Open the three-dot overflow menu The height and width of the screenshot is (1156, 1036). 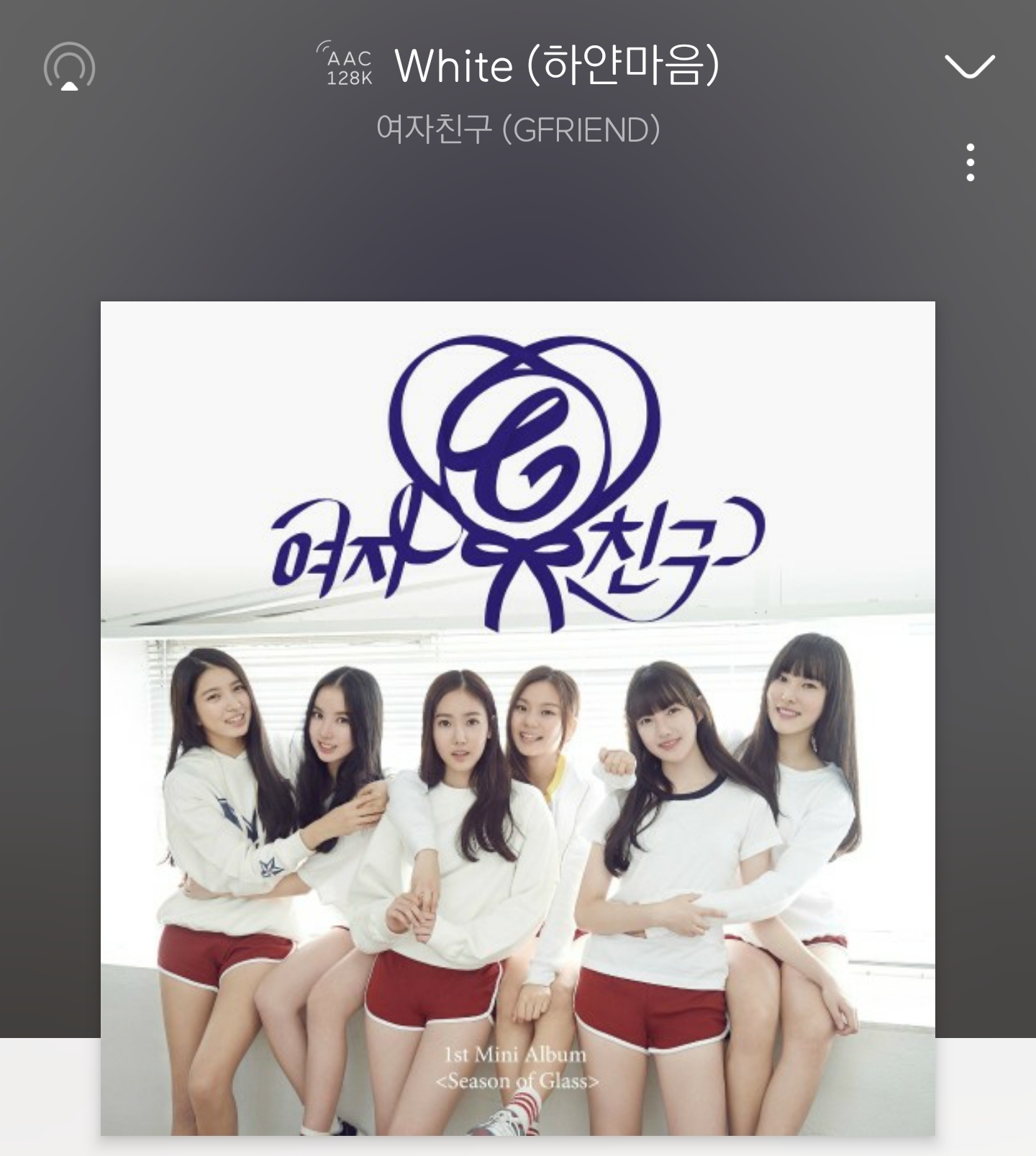click(x=971, y=163)
